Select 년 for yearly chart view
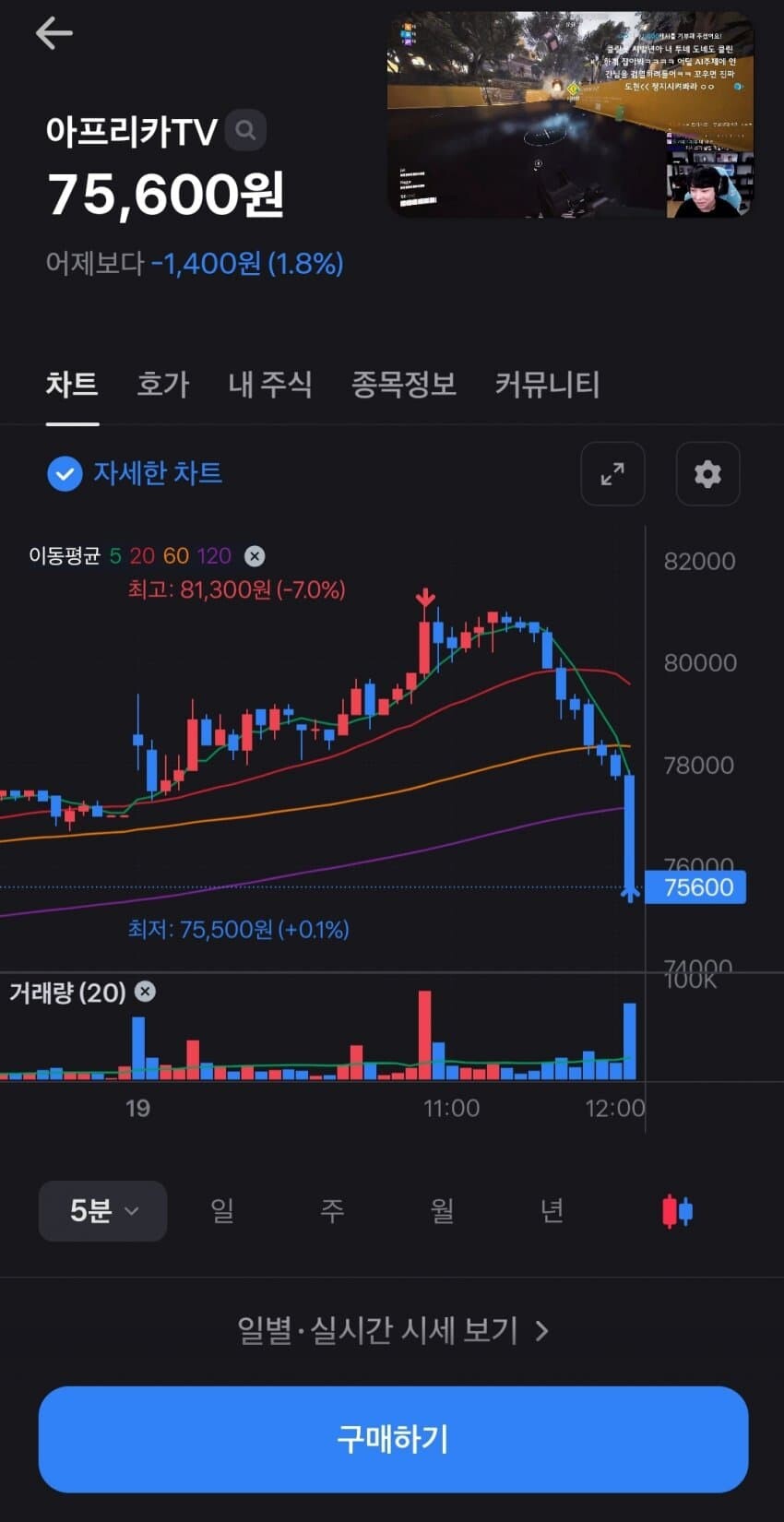784x1522 pixels. 551,1211
